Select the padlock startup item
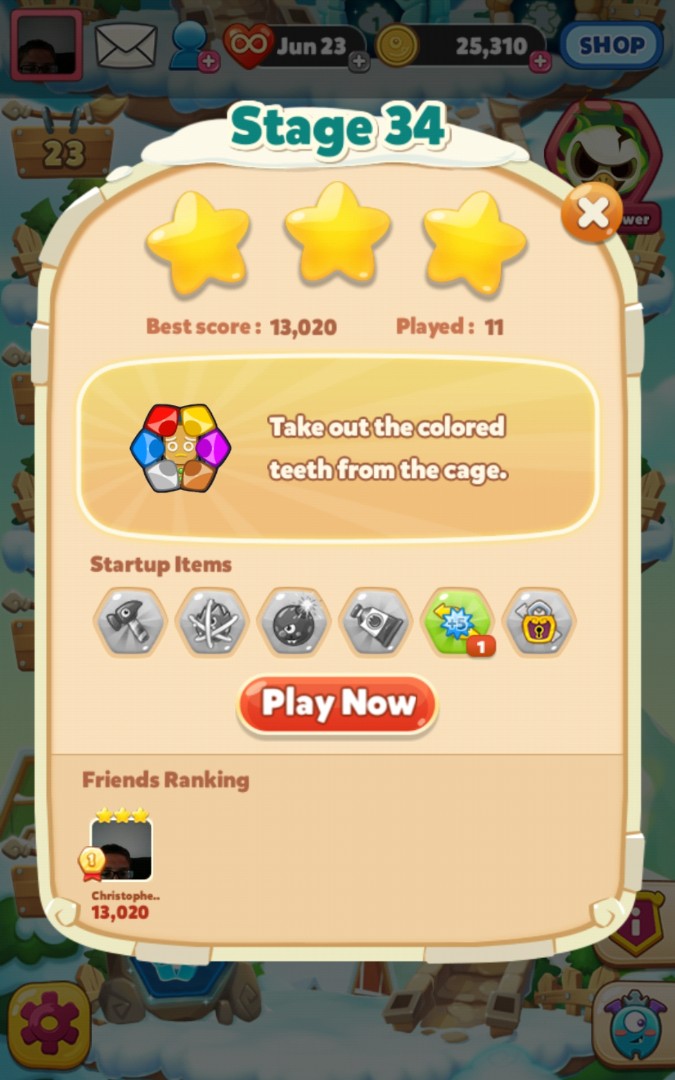The height and width of the screenshot is (1080, 675). (x=540, y=622)
